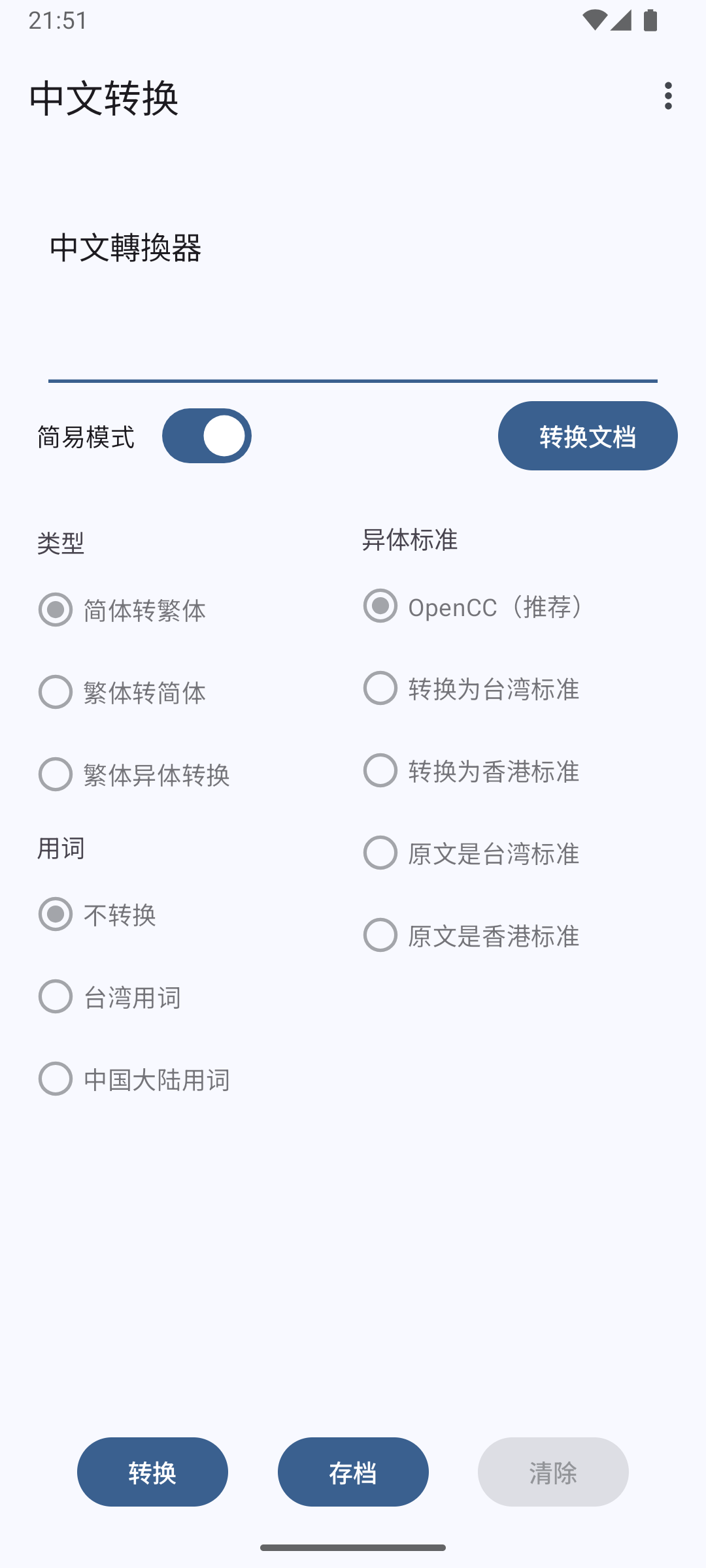This screenshot has height=1568, width=706.
Task: Select OpenCC（推荐）variant standard
Action: pos(380,606)
